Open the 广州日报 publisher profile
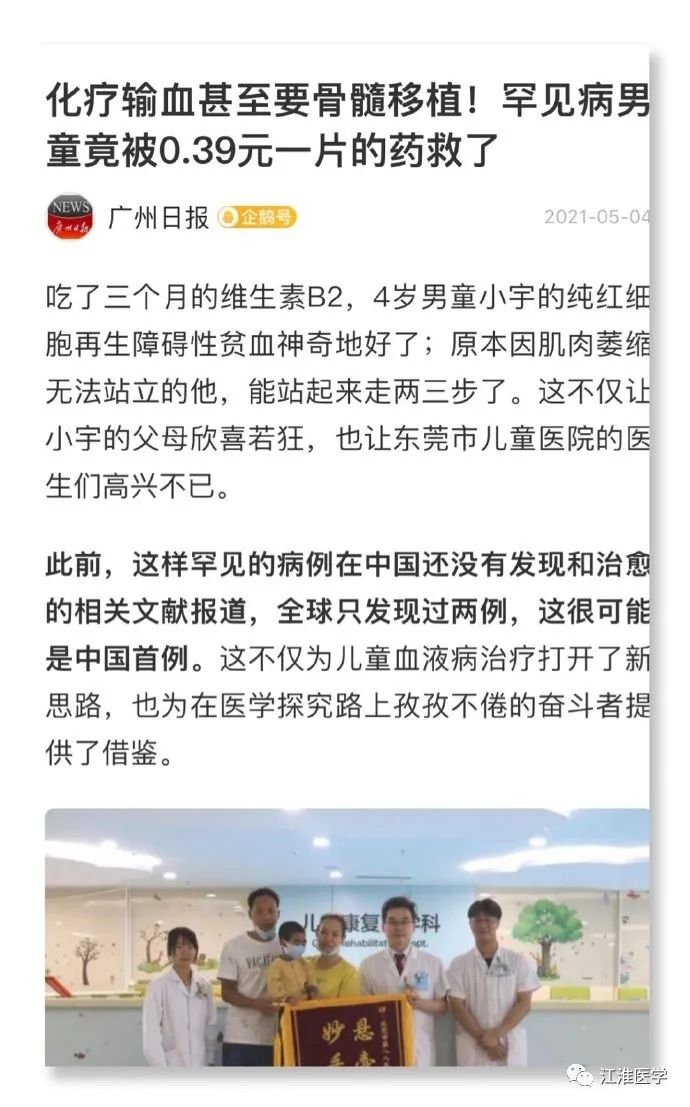Screen dimensions: 690x1107 tap(158, 216)
